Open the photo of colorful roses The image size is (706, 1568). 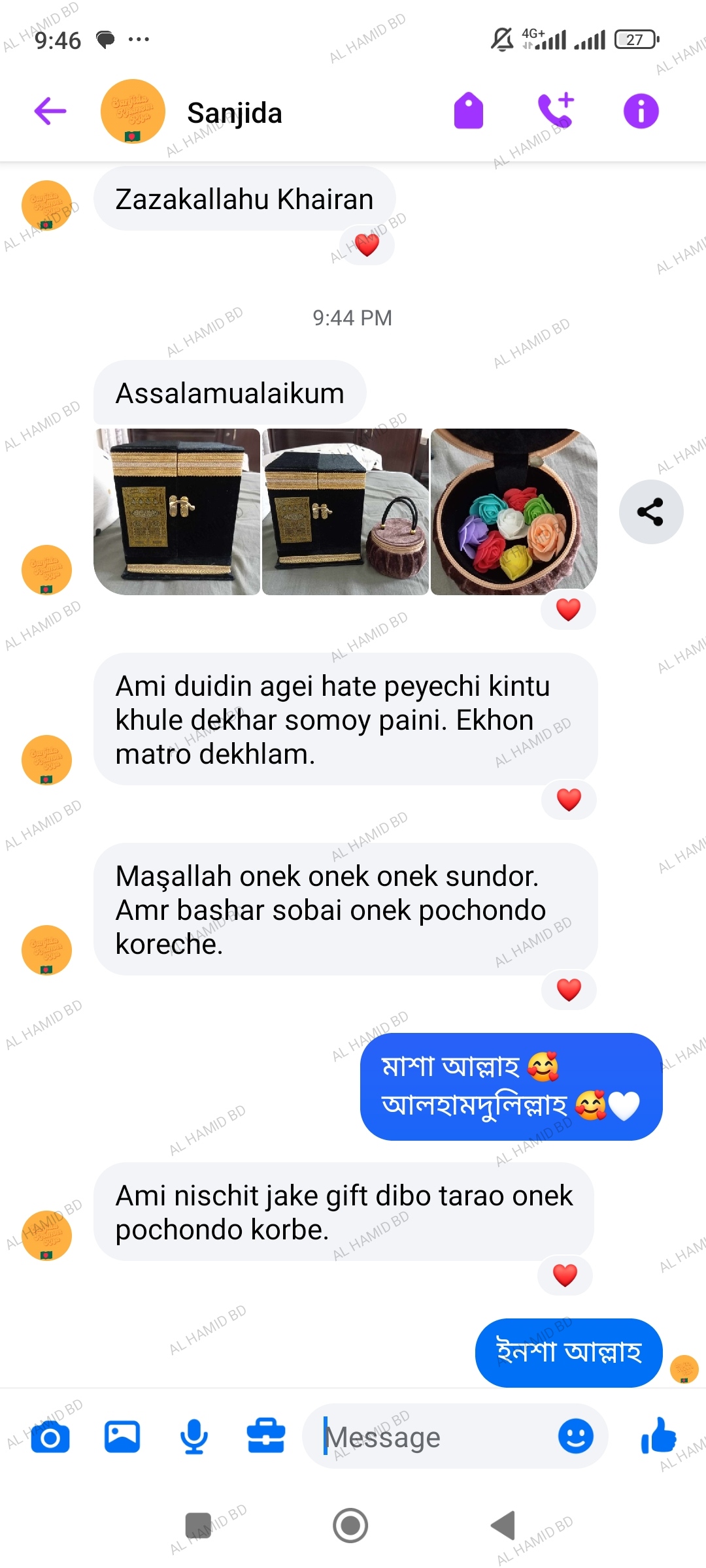tap(514, 512)
